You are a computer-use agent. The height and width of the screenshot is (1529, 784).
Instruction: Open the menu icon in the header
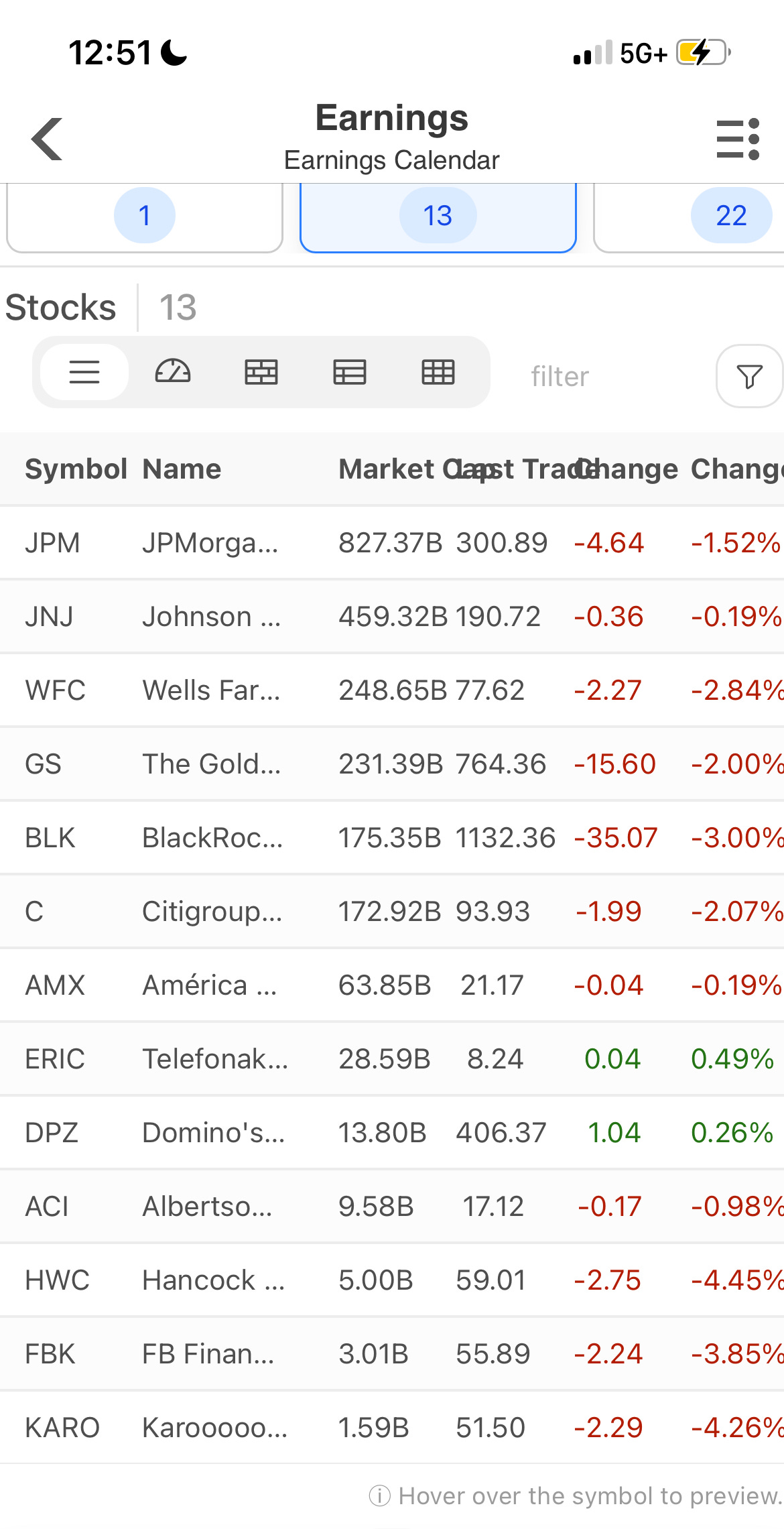click(x=738, y=139)
